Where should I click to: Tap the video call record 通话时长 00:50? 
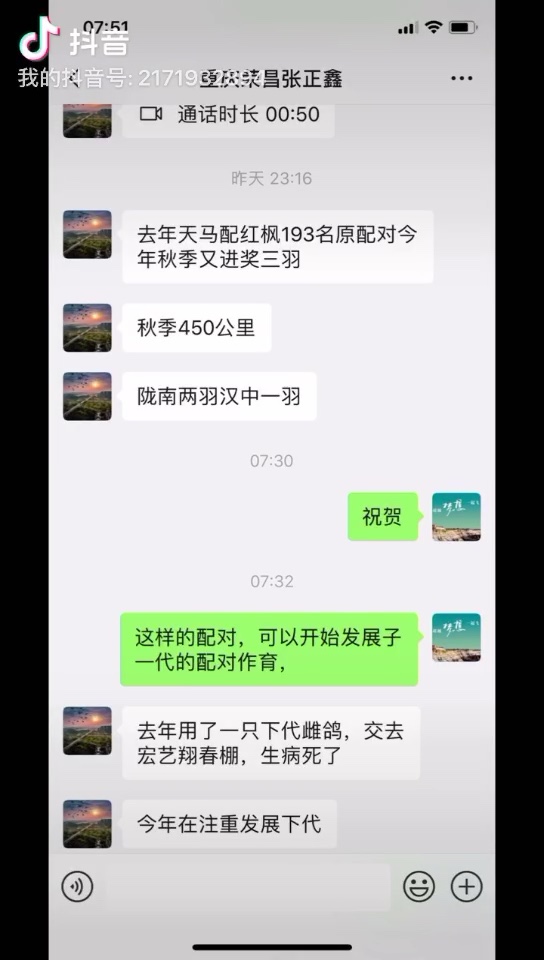228,116
